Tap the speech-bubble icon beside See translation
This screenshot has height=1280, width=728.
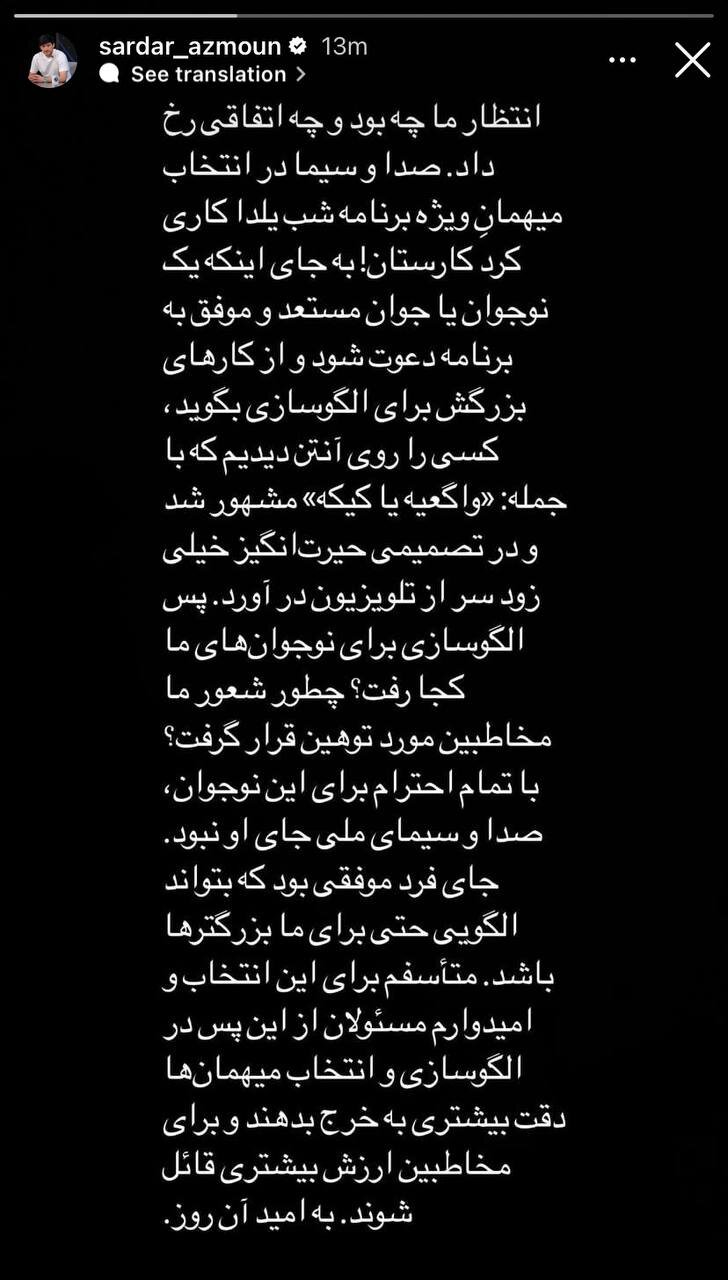pos(109,73)
